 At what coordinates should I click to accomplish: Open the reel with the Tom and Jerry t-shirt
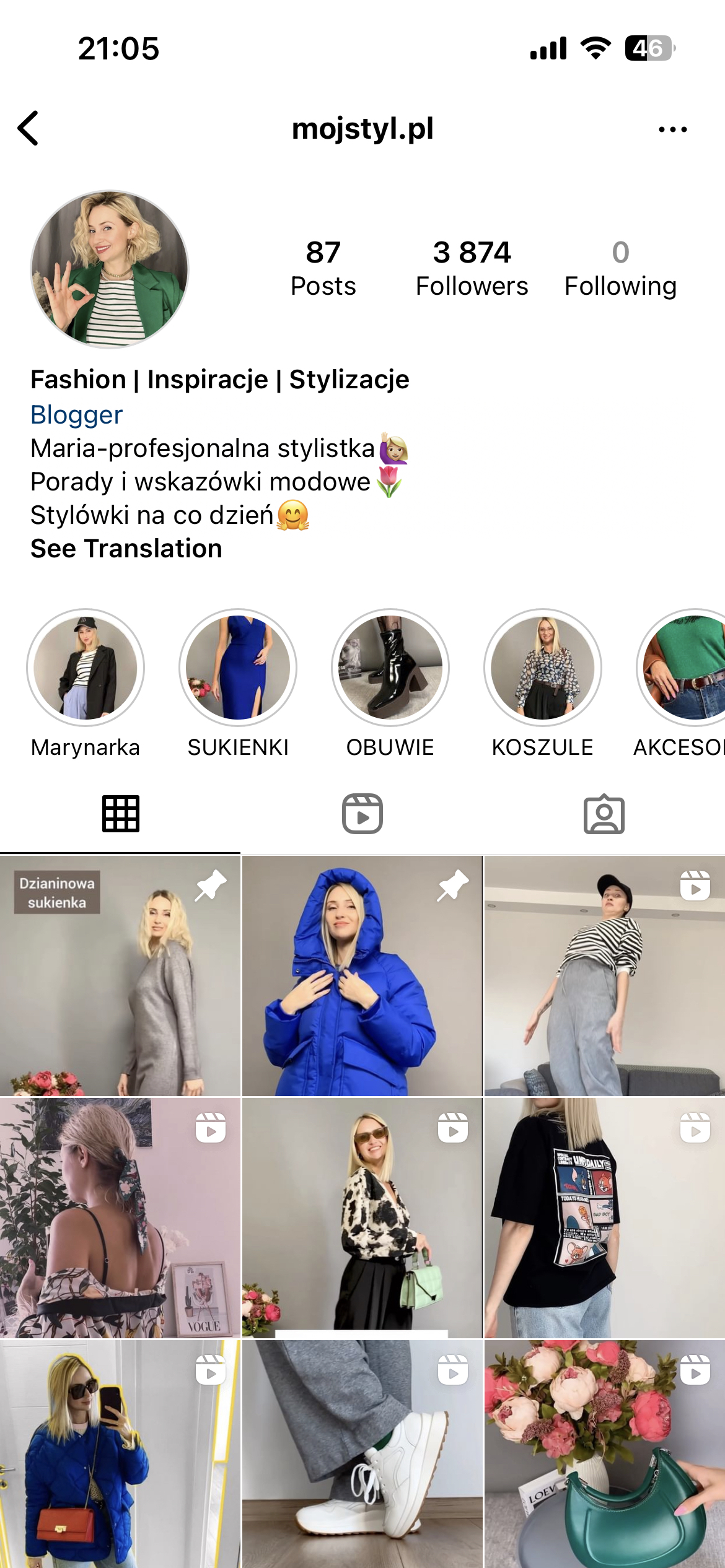(604, 1218)
